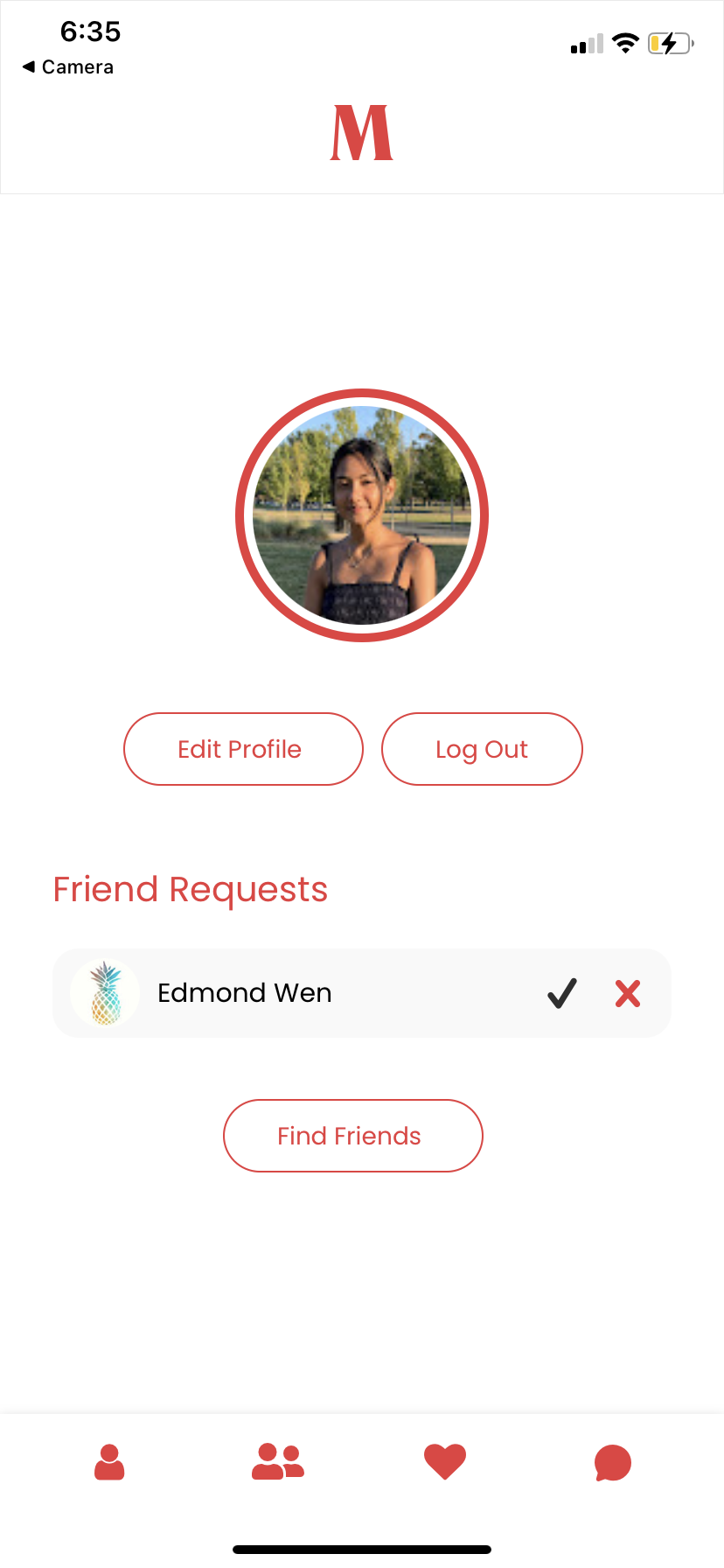Open the chat messages tab
724x1568 pixels.
coord(612,1462)
